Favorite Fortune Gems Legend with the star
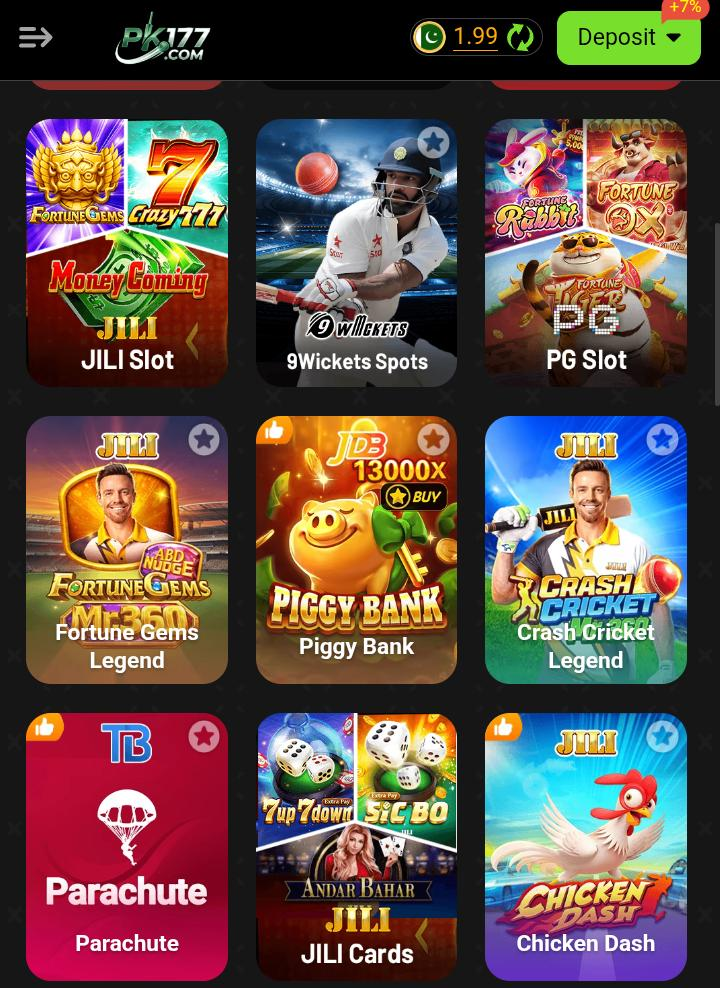The image size is (720, 988). (x=204, y=439)
